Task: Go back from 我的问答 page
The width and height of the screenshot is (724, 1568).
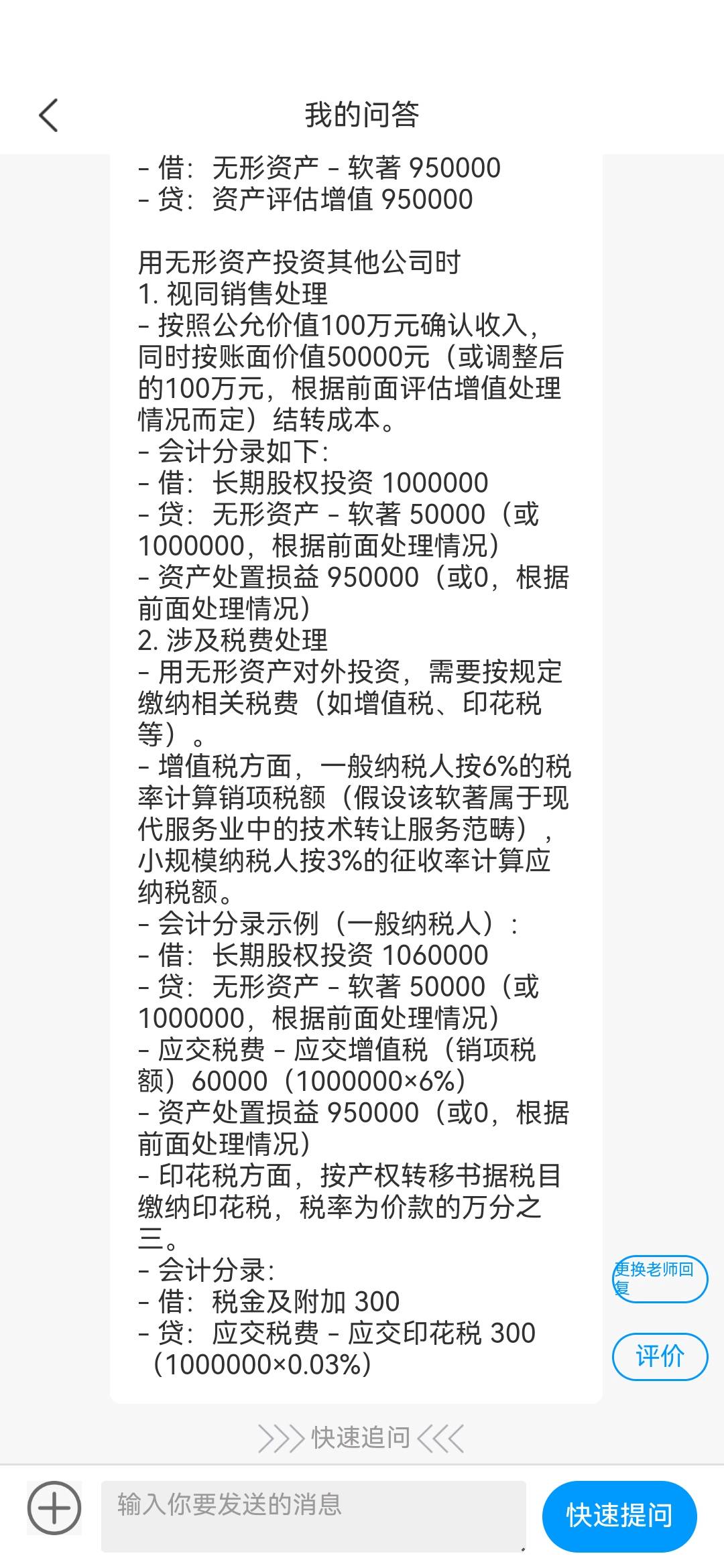Action: click(x=48, y=115)
